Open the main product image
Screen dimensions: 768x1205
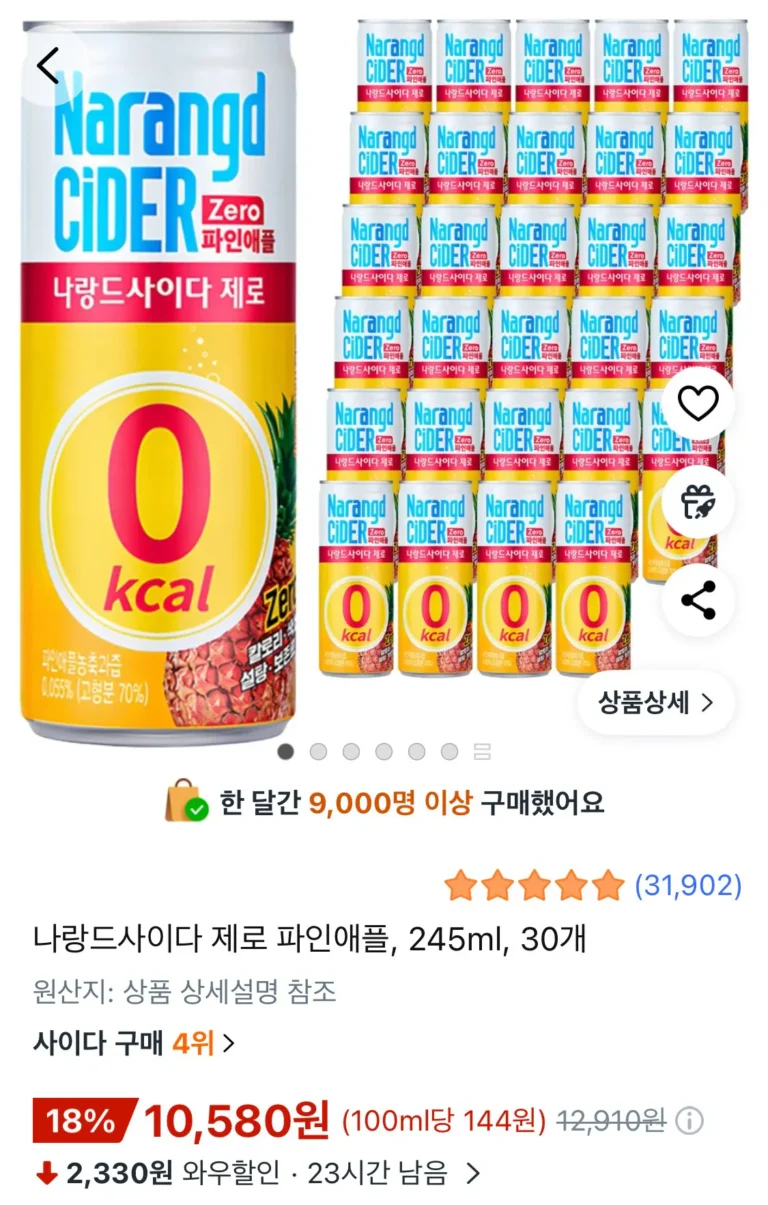click(384, 370)
